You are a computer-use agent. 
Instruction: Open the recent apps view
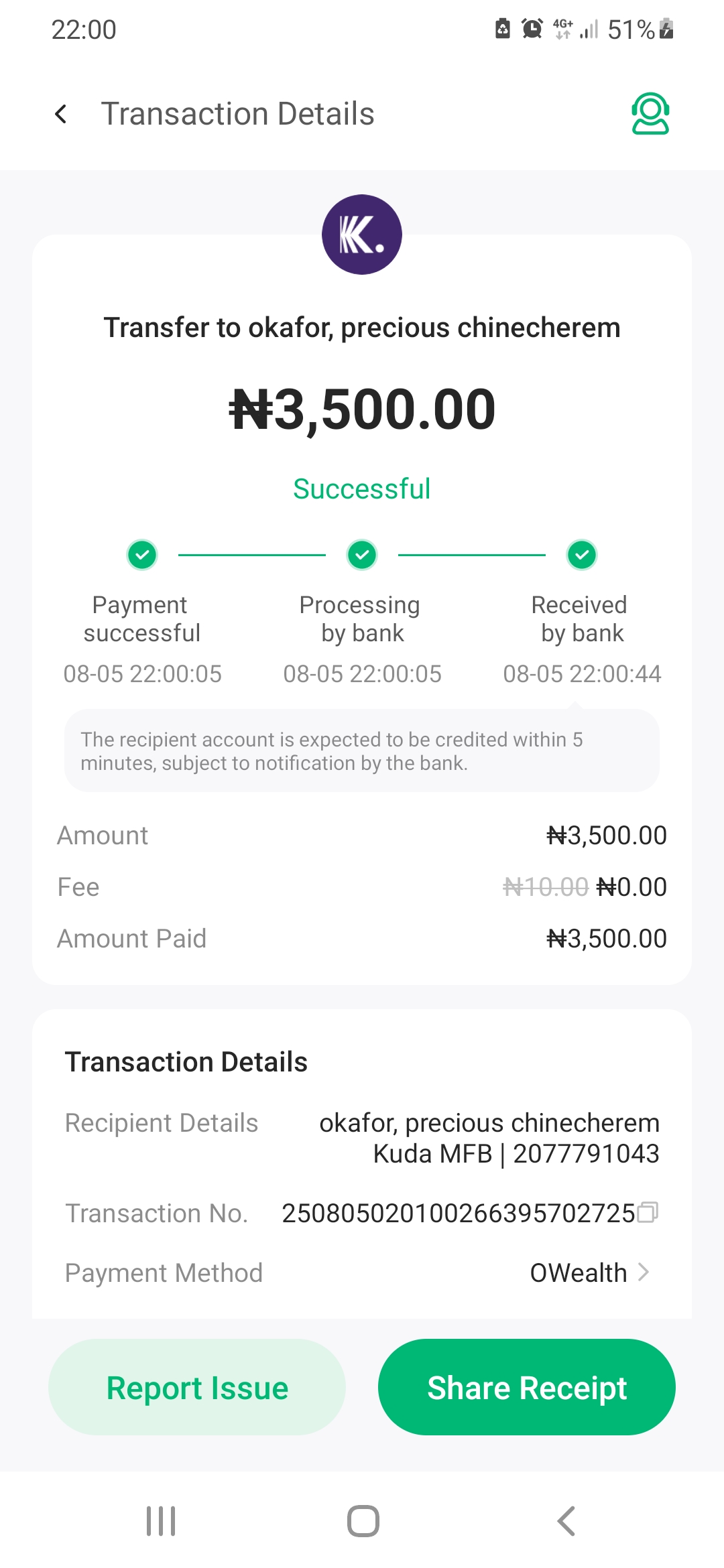tap(161, 1520)
